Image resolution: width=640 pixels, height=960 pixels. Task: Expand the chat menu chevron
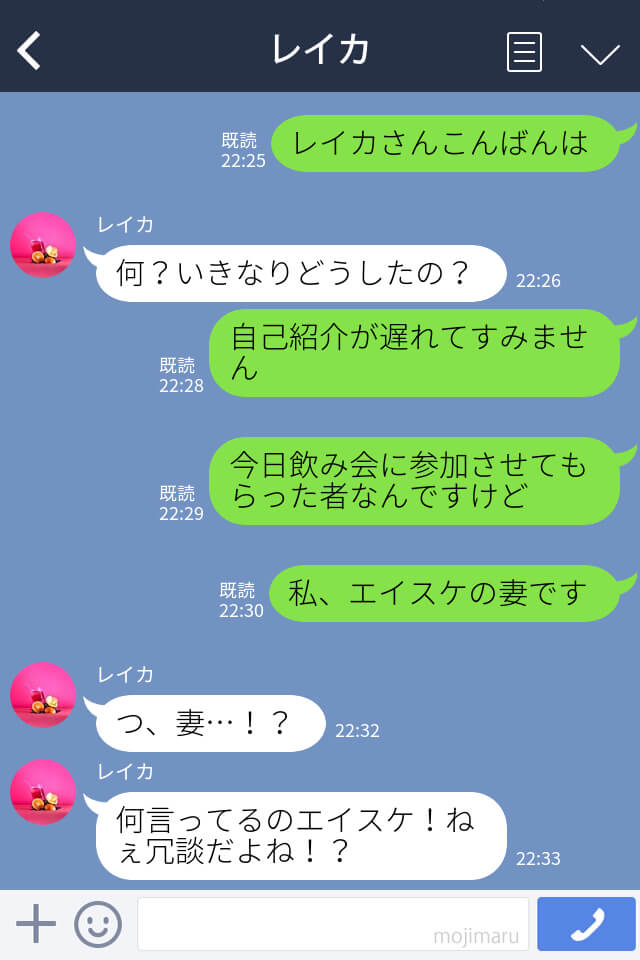point(600,53)
